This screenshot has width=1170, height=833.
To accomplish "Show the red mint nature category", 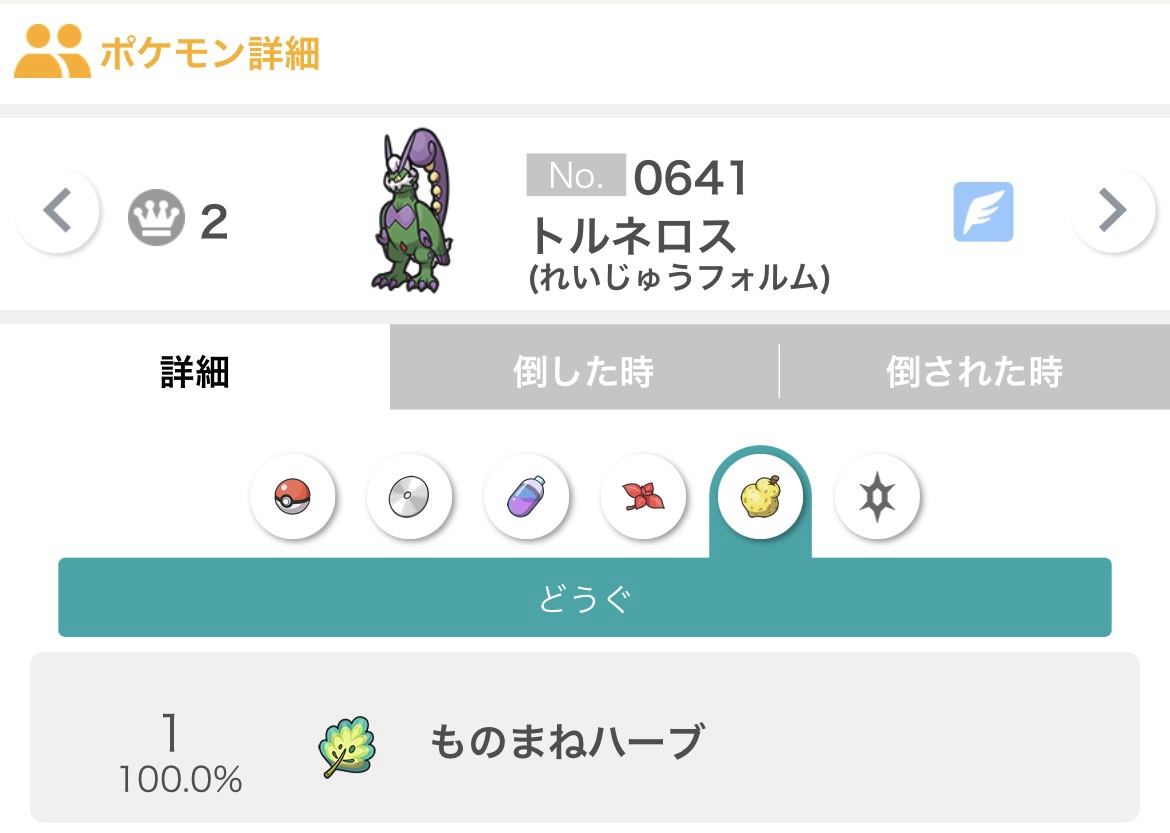I will click(x=643, y=496).
